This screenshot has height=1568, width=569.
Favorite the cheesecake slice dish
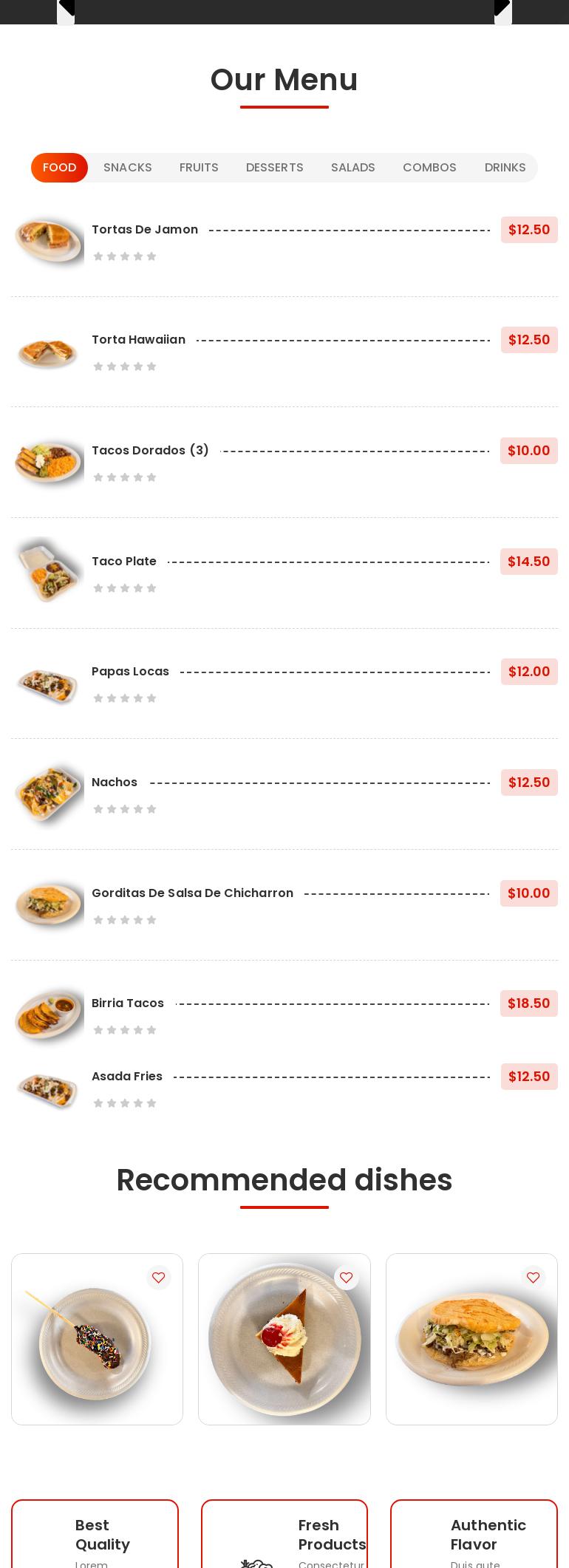(x=346, y=1278)
